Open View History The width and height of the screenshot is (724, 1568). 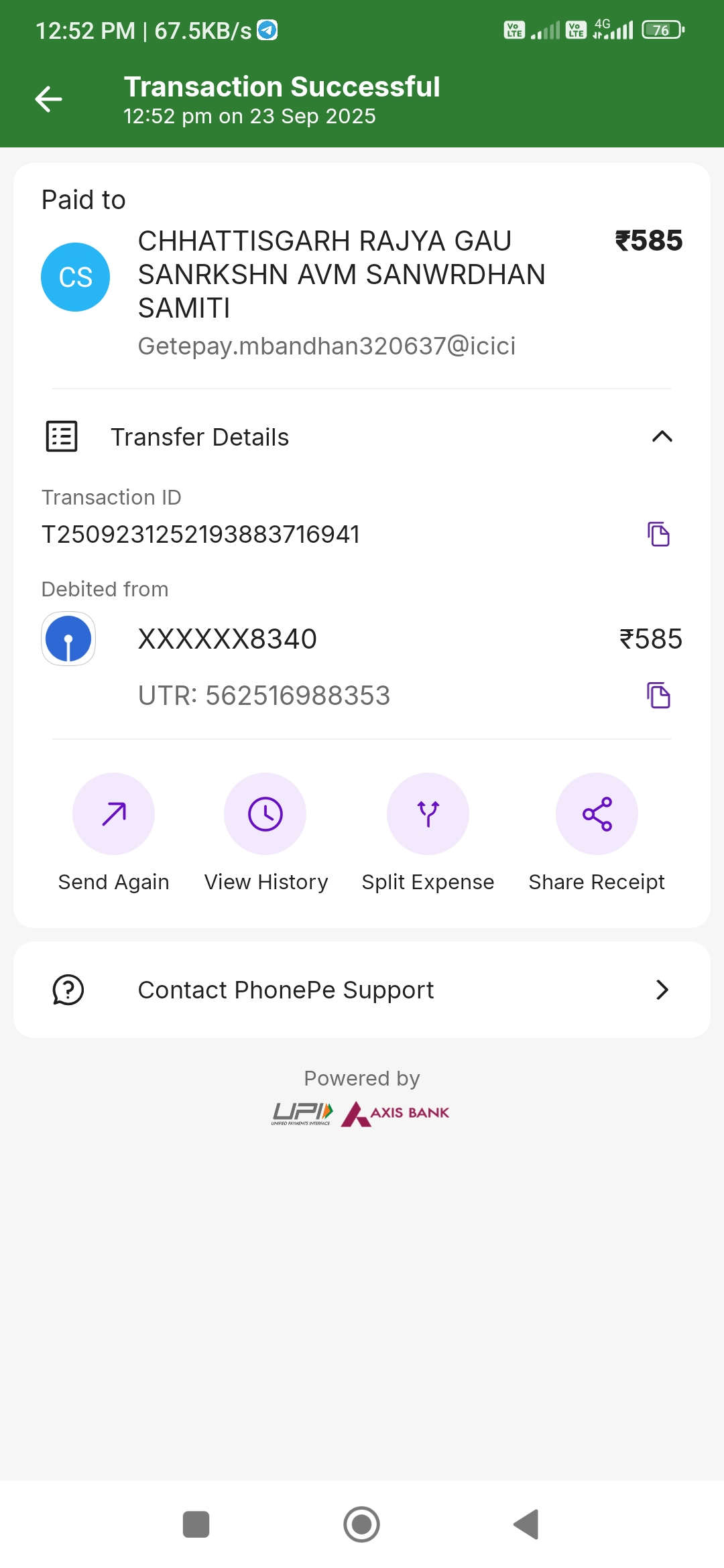(x=265, y=814)
